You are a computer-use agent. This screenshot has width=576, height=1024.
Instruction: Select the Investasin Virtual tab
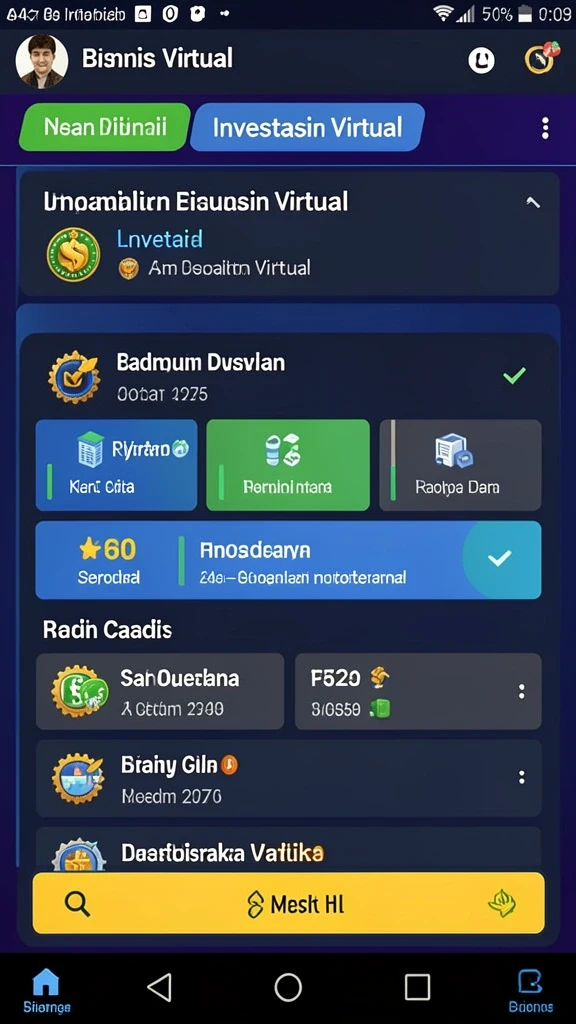pos(308,127)
